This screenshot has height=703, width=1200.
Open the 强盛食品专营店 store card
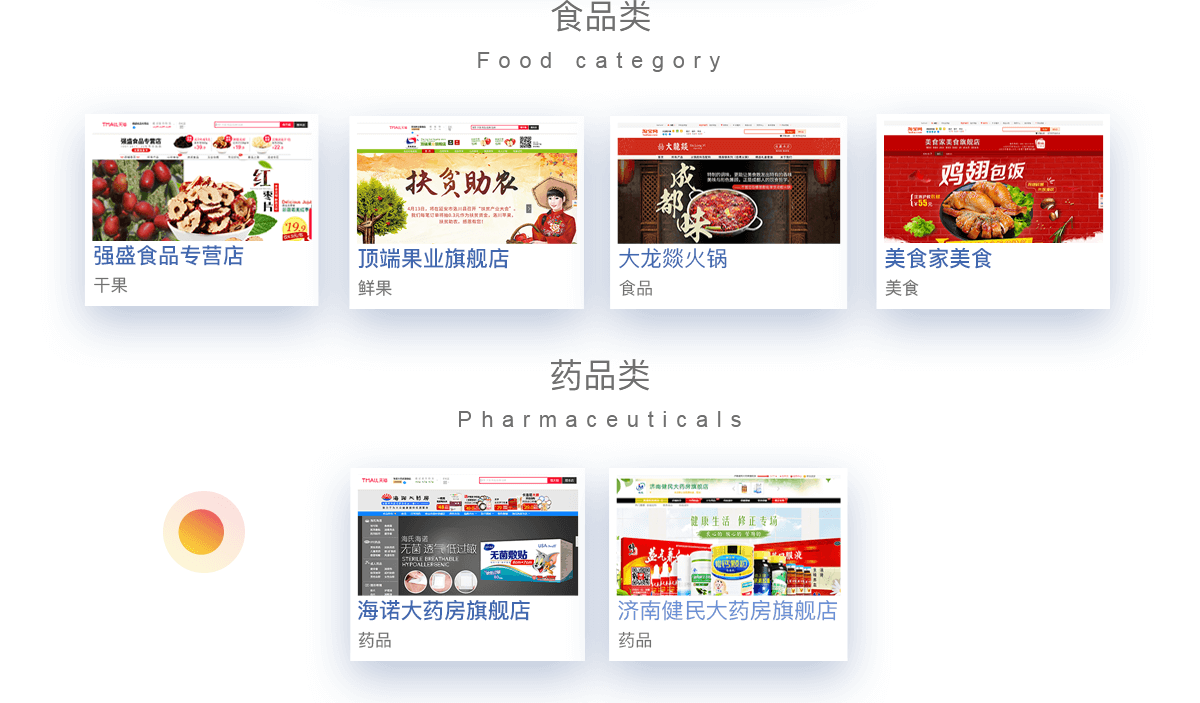(201, 210)
